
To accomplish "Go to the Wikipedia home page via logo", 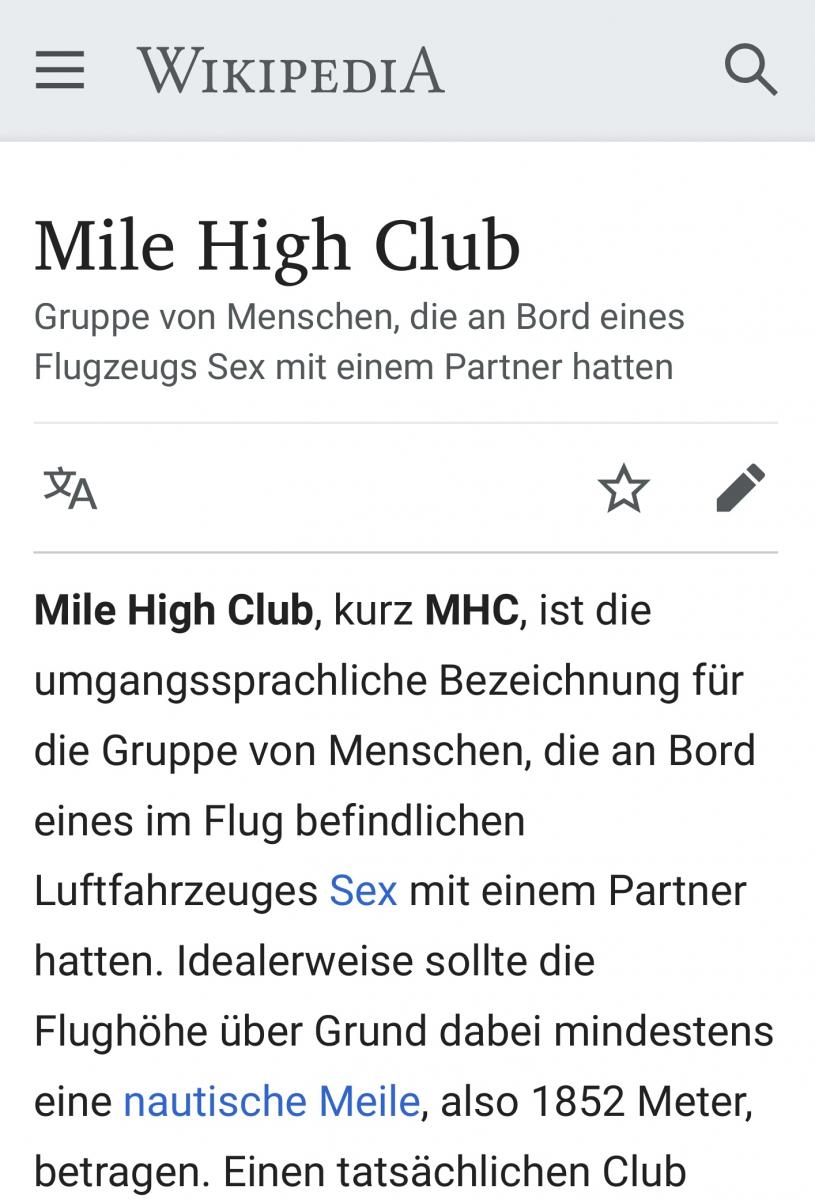I will 290,71.
